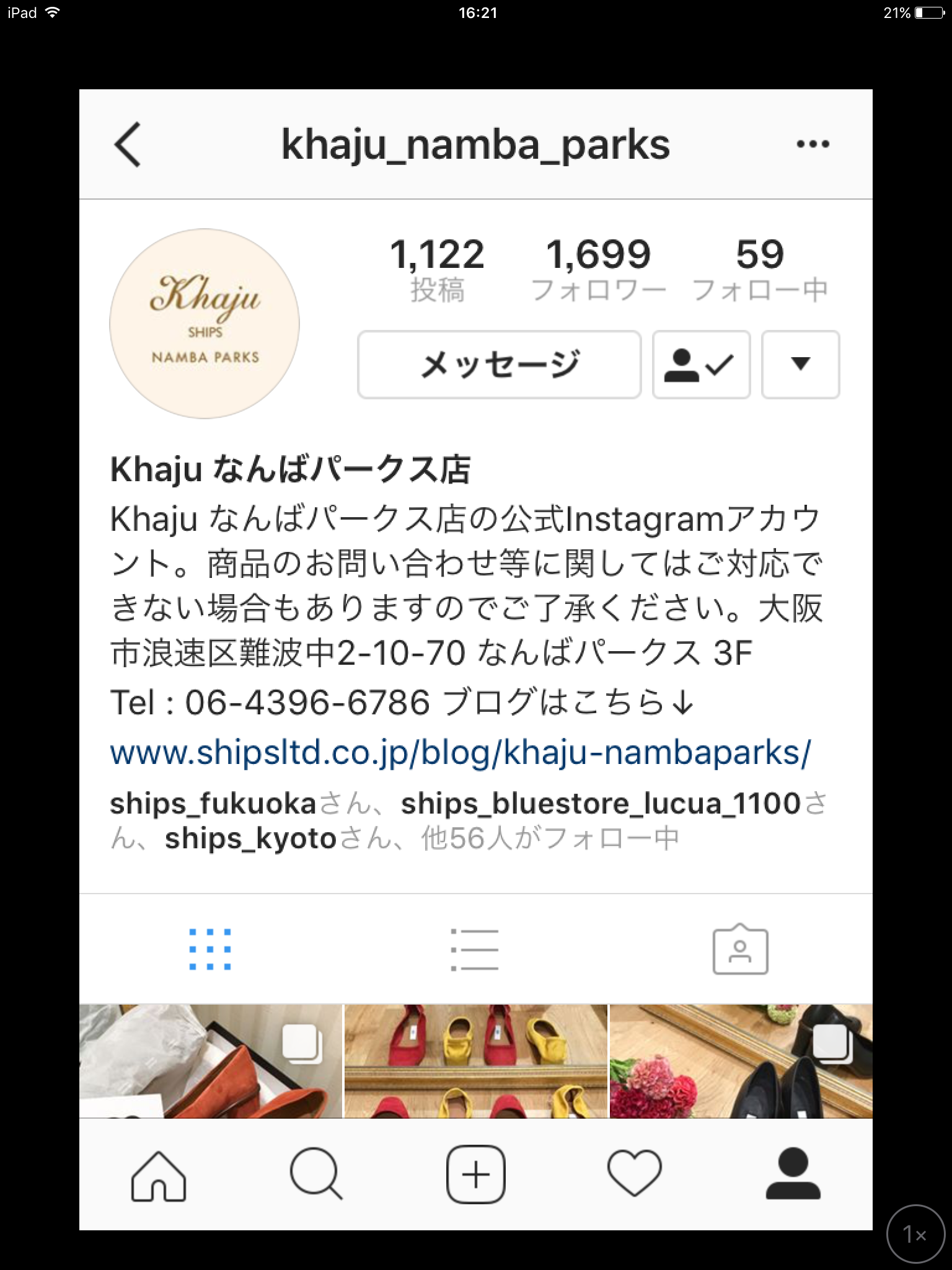
Task: Open the orange suede shoes post
Action: (211, 1061)
